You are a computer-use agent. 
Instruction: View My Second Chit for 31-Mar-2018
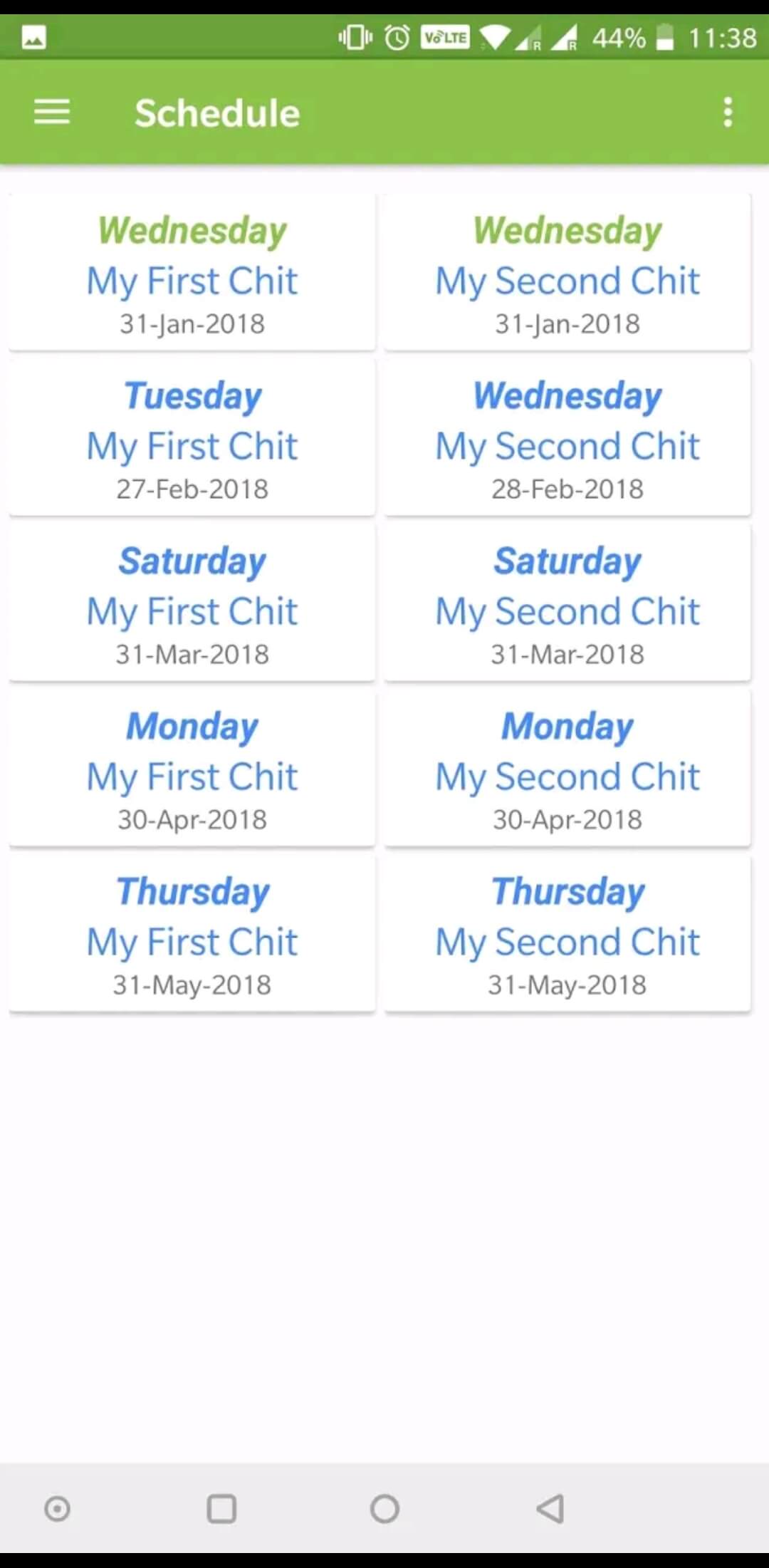click(x=567, y=603)
